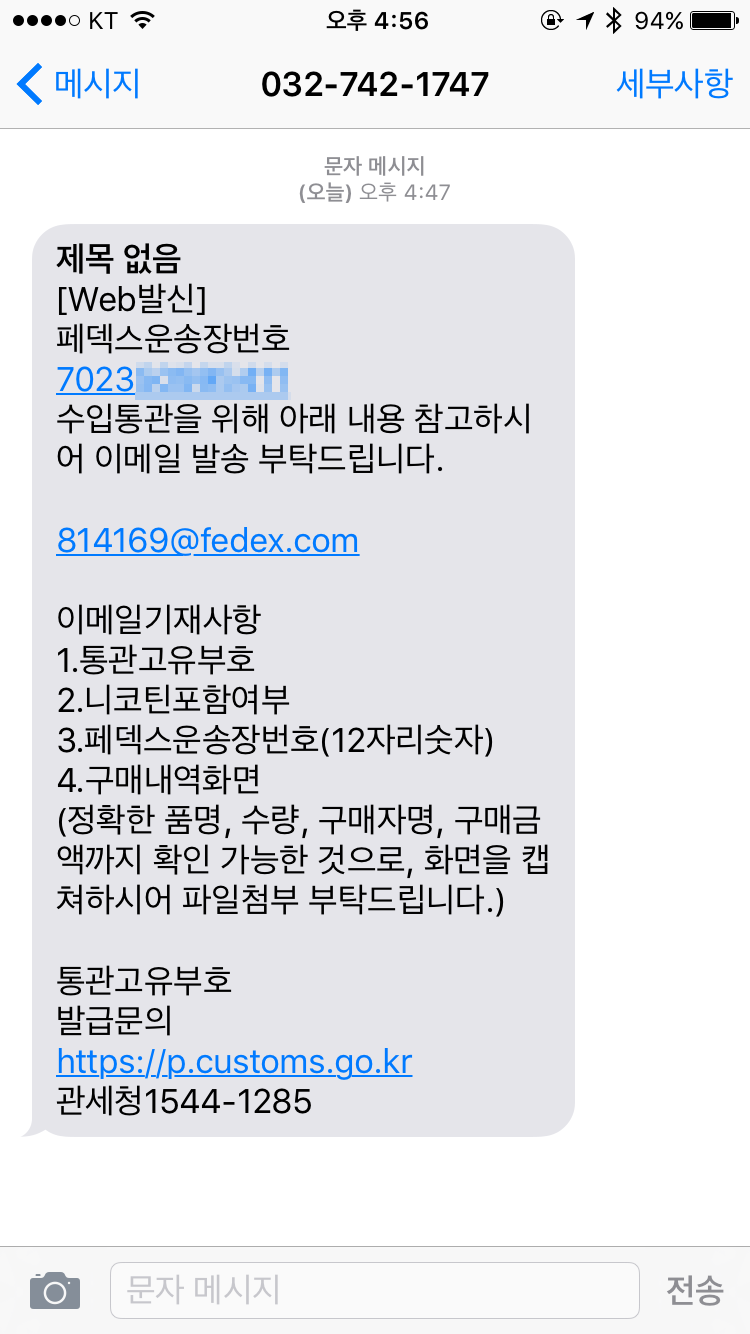
Task: Go back to the 메시지 list
Action: (x=78, y=84)
